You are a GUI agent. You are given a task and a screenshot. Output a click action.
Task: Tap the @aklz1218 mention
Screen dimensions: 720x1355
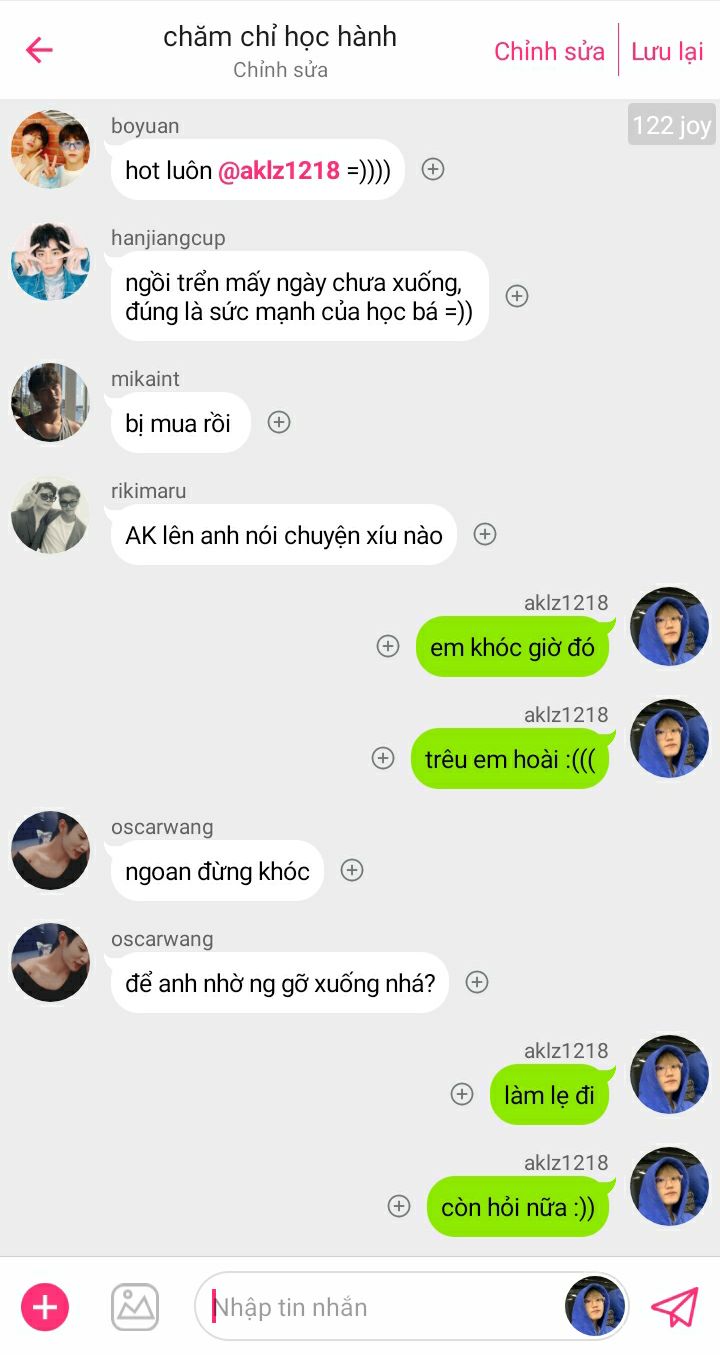[x=279, y=170]
